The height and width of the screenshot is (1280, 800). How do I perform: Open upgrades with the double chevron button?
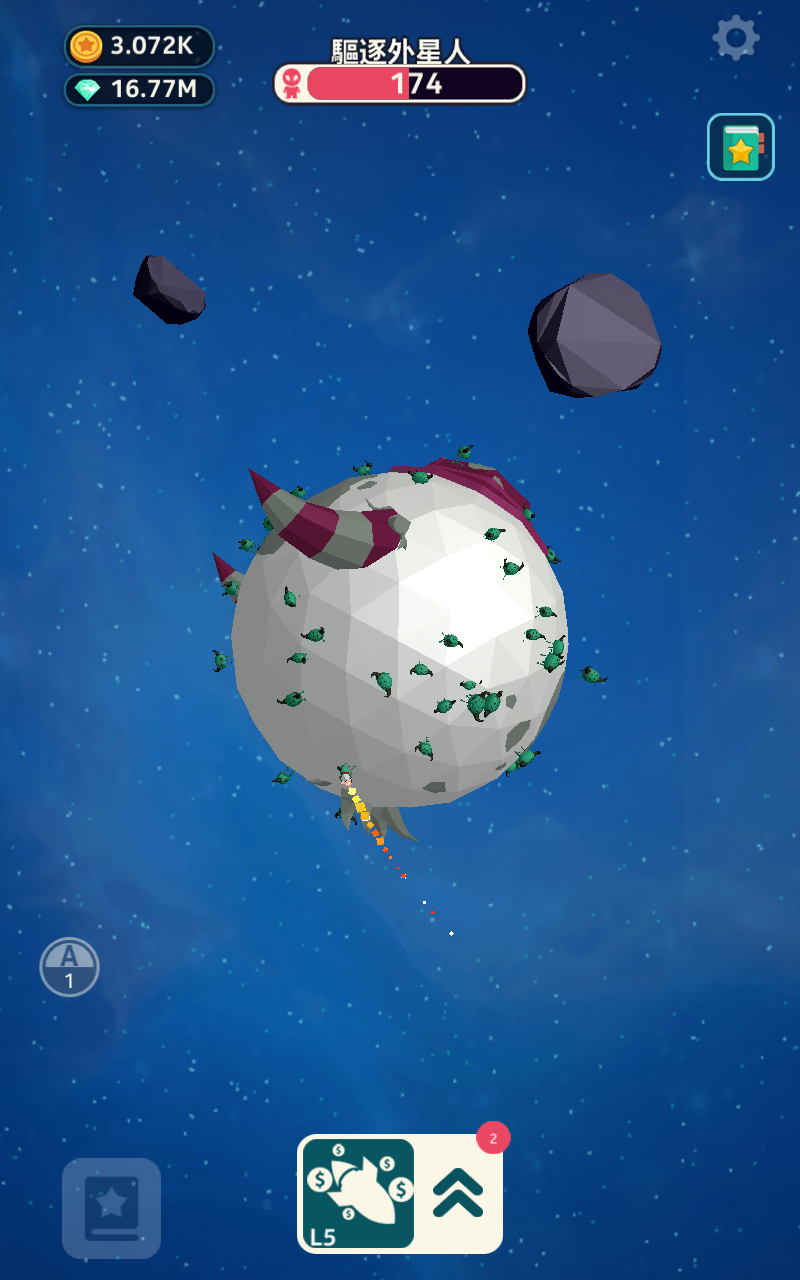point(458,1193)
